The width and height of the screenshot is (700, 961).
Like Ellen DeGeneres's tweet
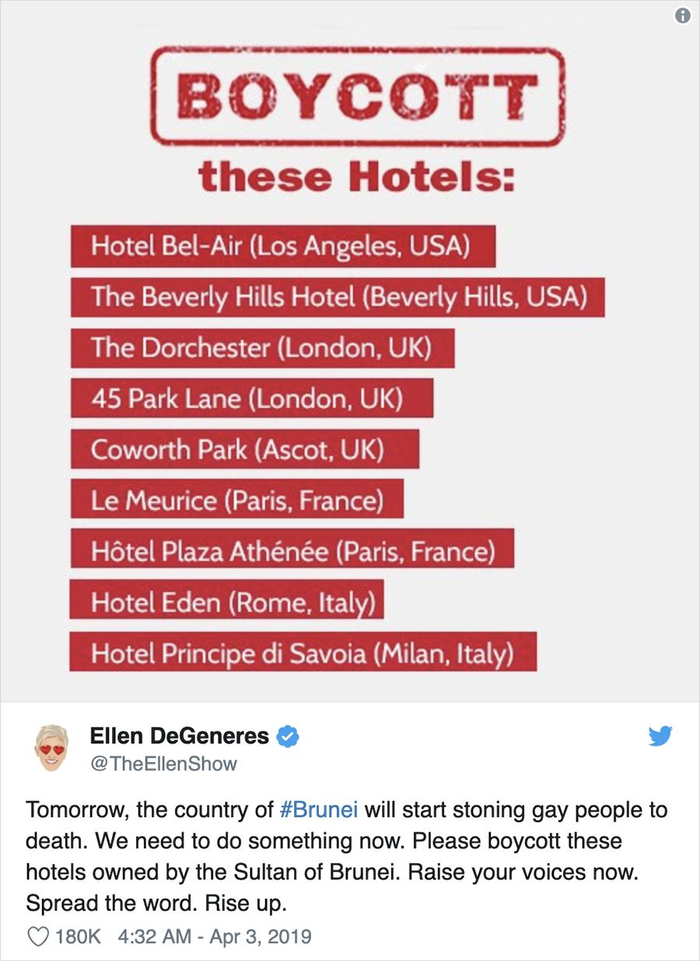point(36,937)
